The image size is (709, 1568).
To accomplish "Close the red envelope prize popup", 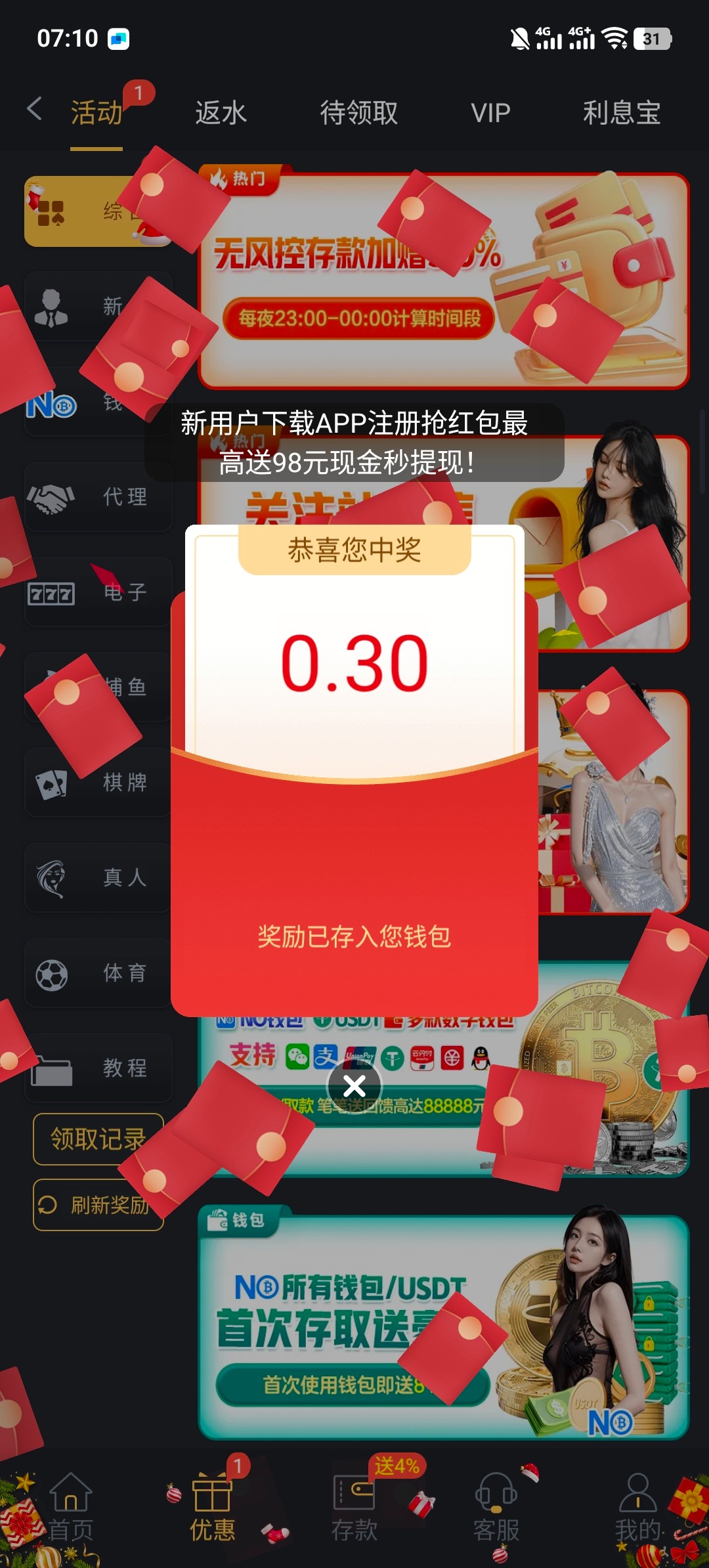I will click(x=354, y=1086).
